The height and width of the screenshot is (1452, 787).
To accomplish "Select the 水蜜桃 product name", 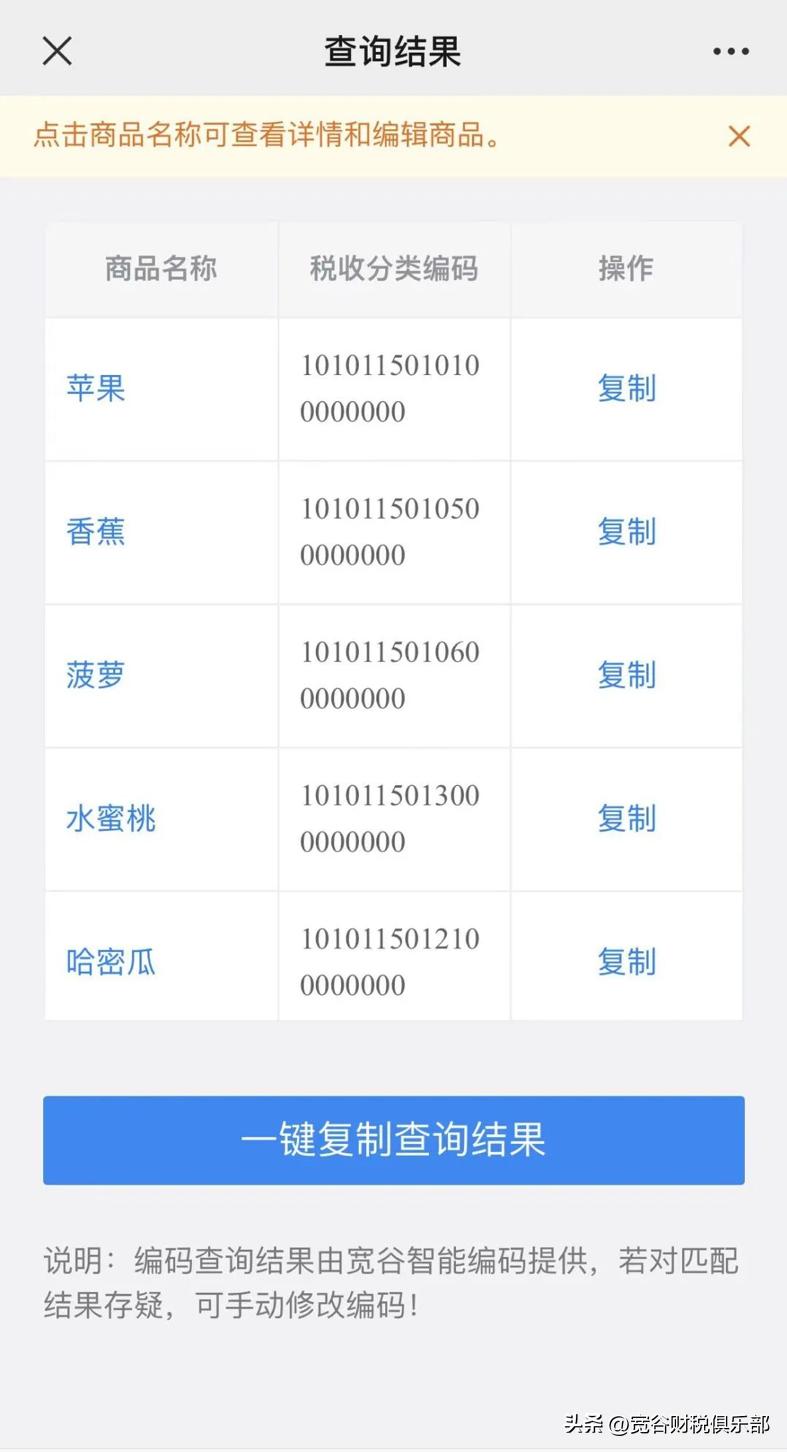I will point(111,819).
